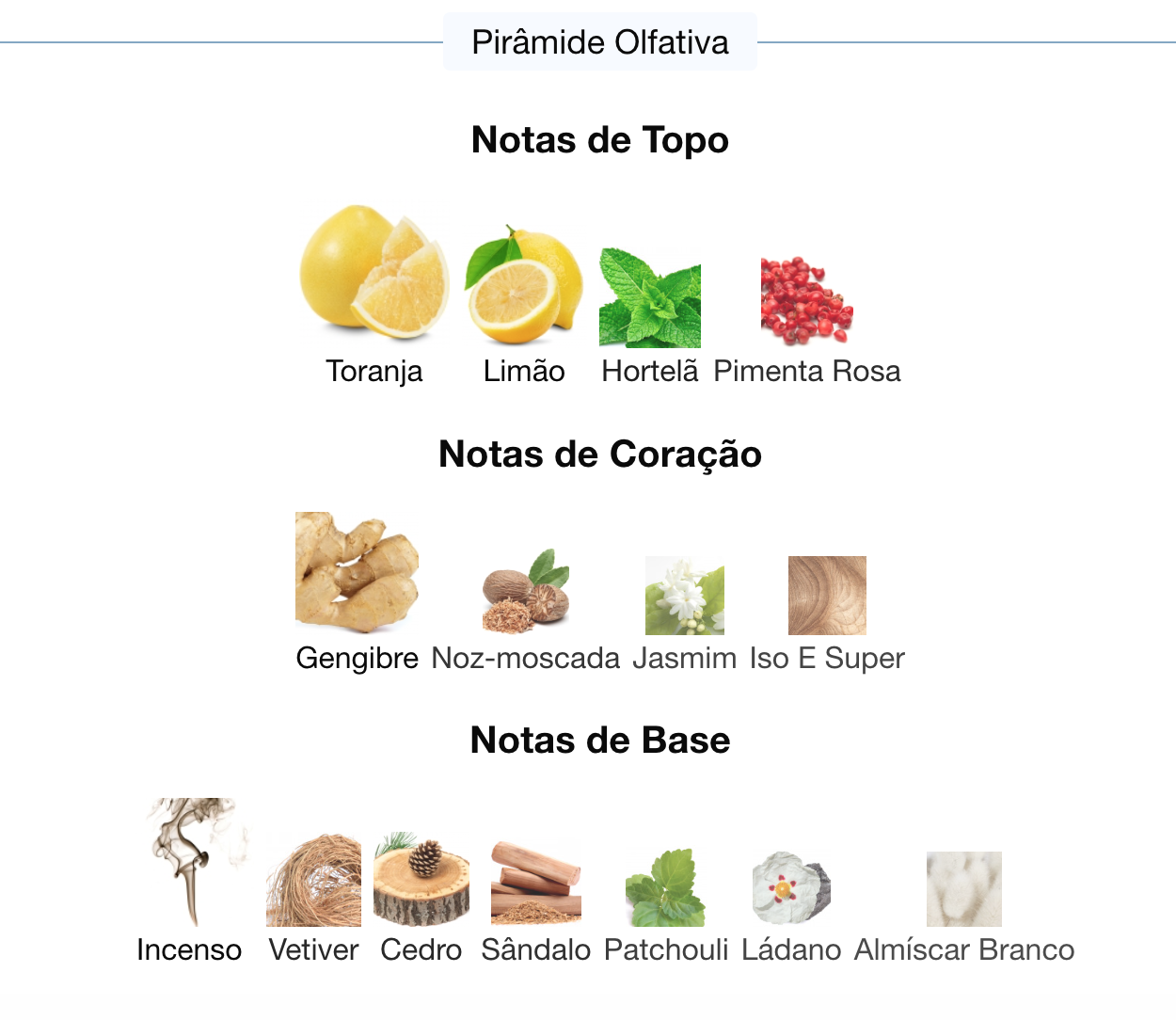Image resolution: width=1176 pixels, height=1020 pixels.
Task: Open the Ládano note
Action: click(791, 889)
